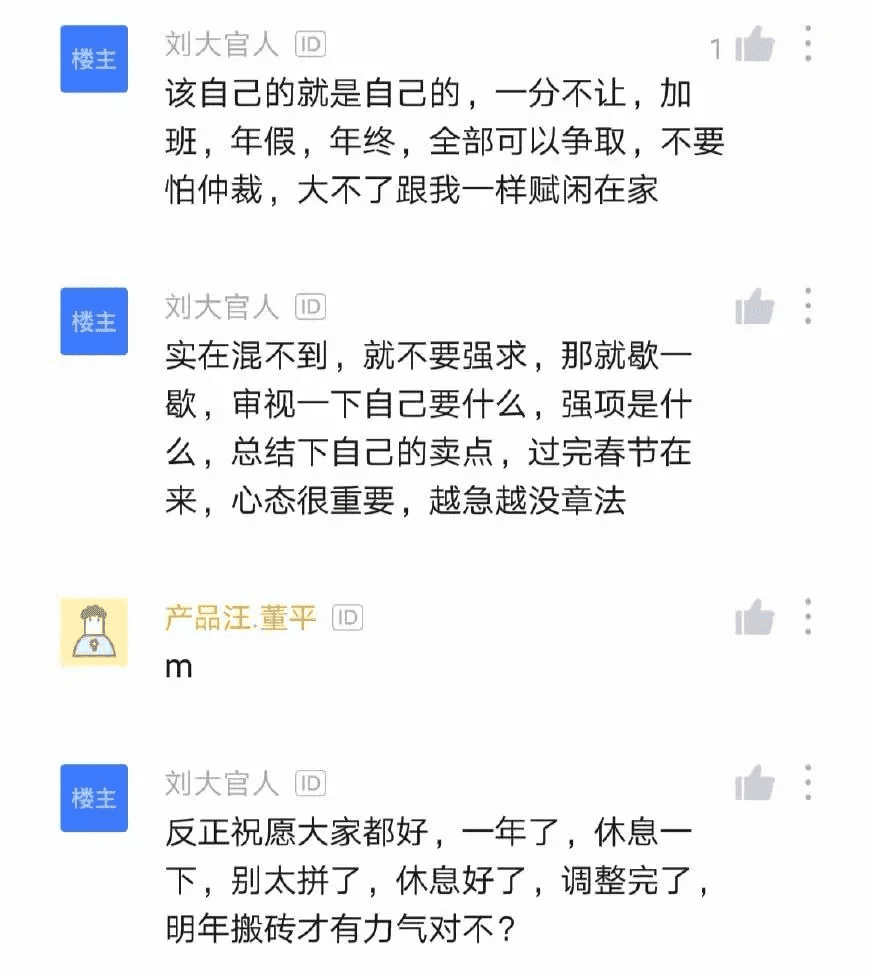Like the comment starting with 实在混不到
870x975 pixels.
pyautogui.click(x=755, y=308)
